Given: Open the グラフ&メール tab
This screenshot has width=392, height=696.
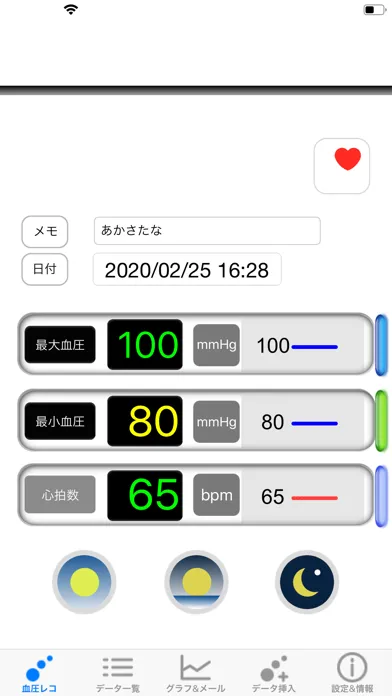Looking at the screenshot, I should (196, 674).
